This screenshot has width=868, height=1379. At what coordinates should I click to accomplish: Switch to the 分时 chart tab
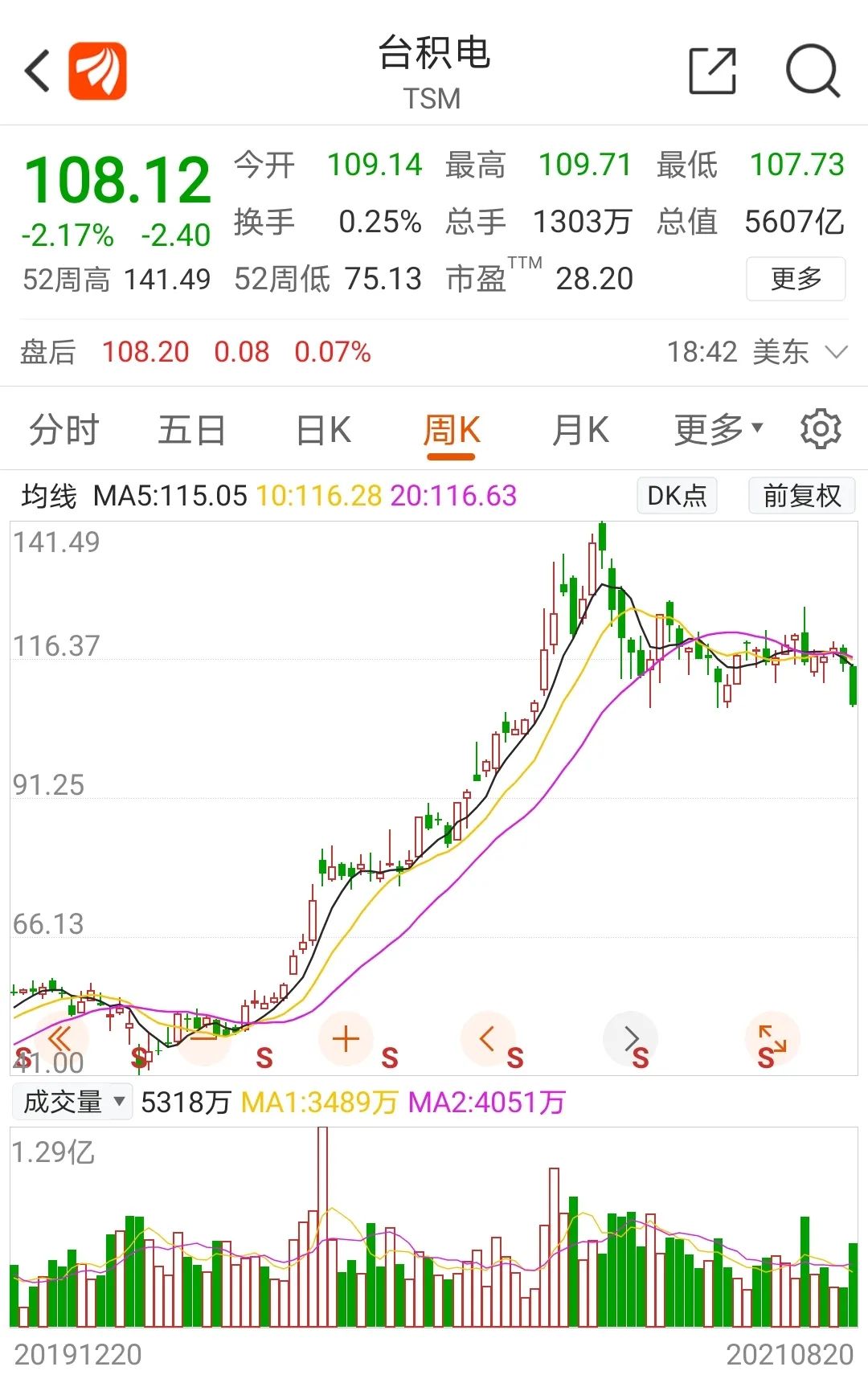(63, 430)
